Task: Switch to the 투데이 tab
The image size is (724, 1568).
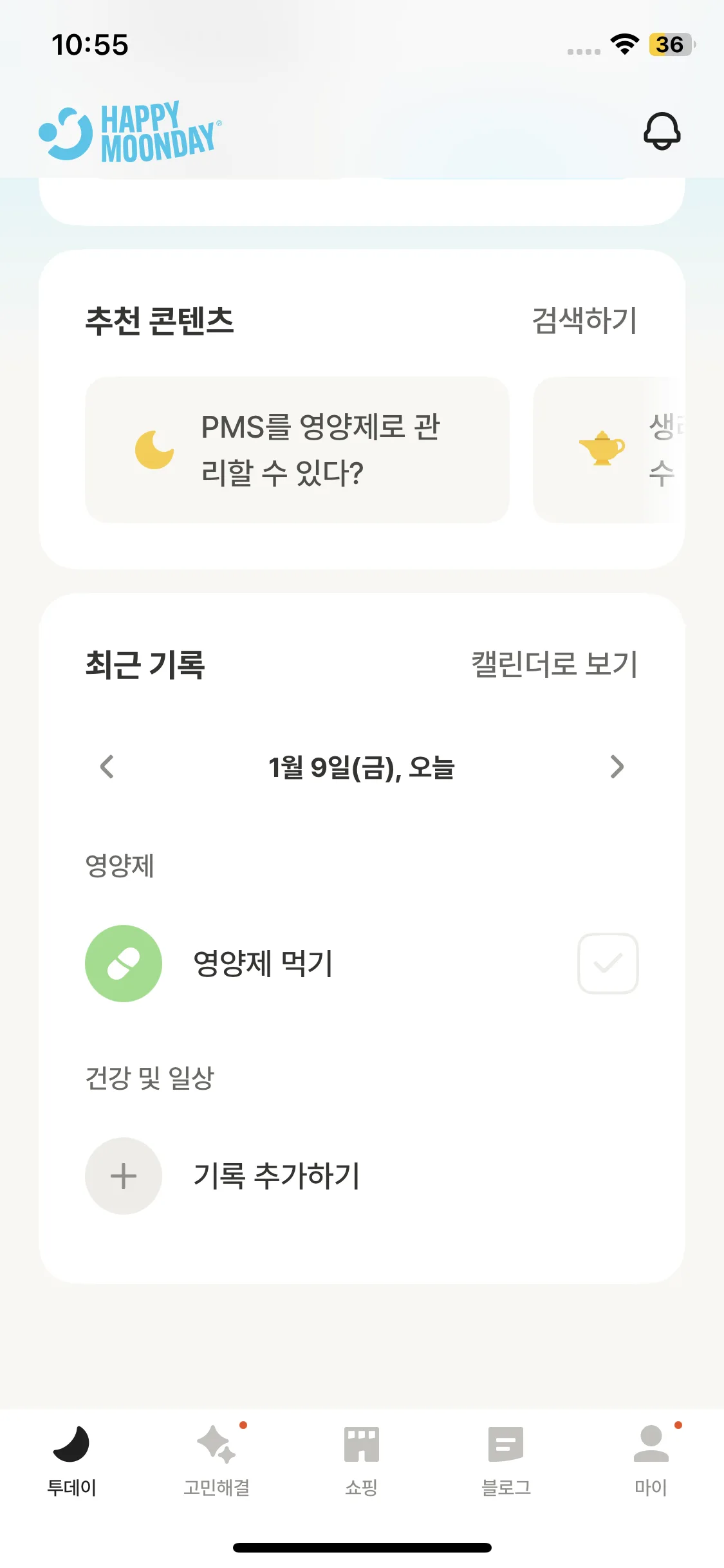Action: [x=71, y=1459]
